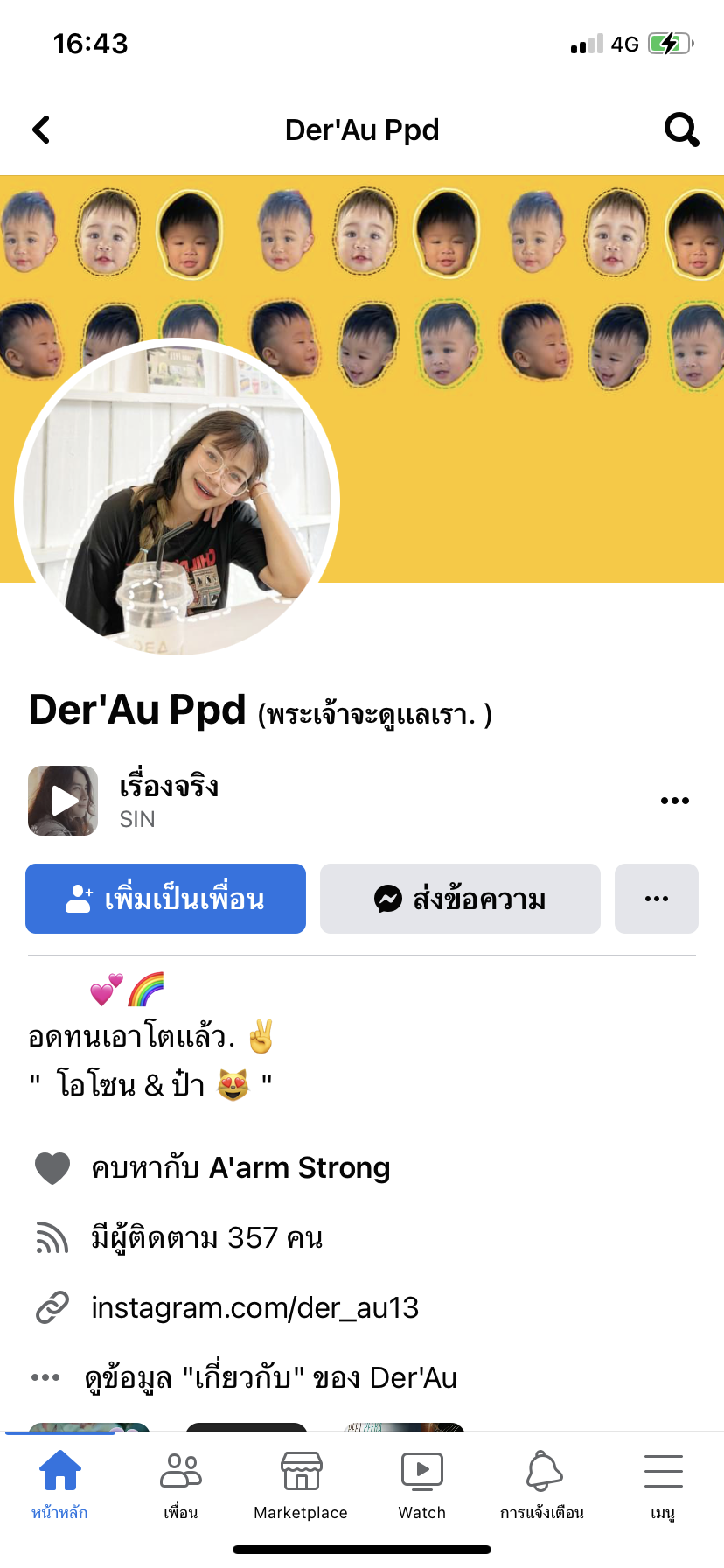Open the Watch tab
Viewport: 724px width, 1568px height.
pyautogui.click(x=421, y=1483)
